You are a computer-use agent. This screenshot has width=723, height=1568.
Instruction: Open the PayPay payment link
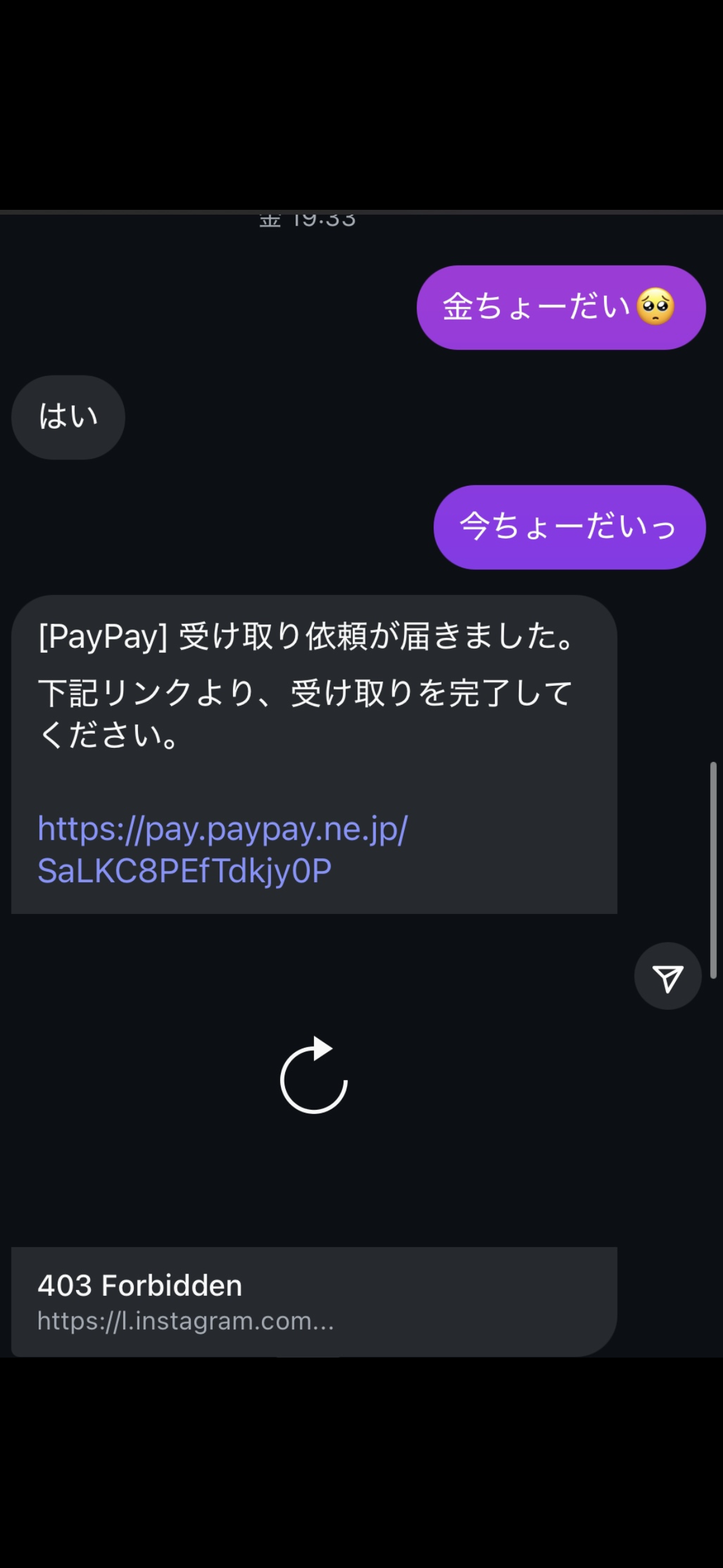(222, 849)
